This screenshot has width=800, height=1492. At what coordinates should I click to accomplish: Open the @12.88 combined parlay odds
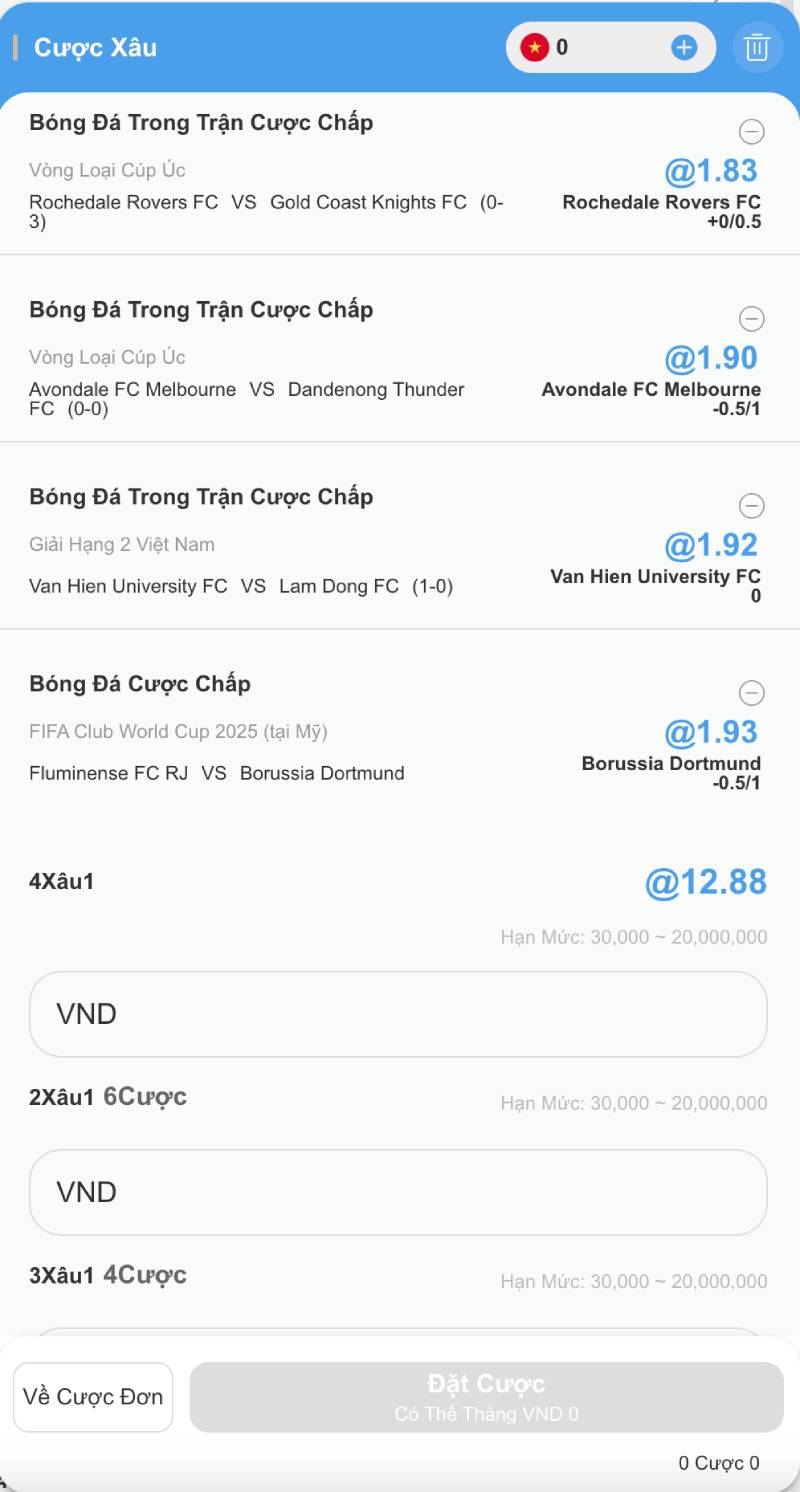point(707,882)
